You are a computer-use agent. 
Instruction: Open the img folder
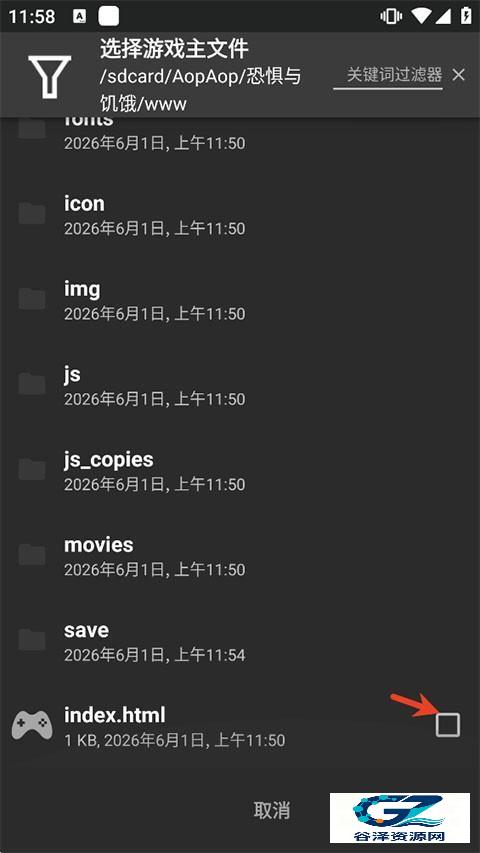[240, 300]
